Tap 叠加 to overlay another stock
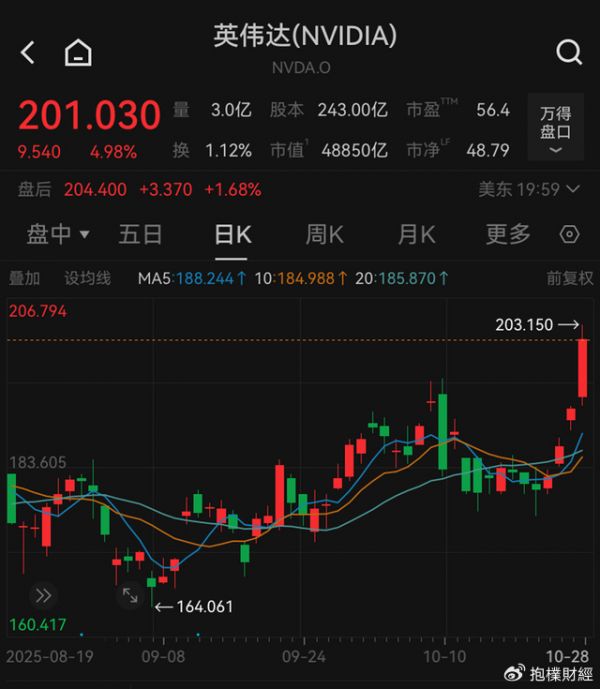This screenshot has width=600, height=689. [x=25, y=278]
